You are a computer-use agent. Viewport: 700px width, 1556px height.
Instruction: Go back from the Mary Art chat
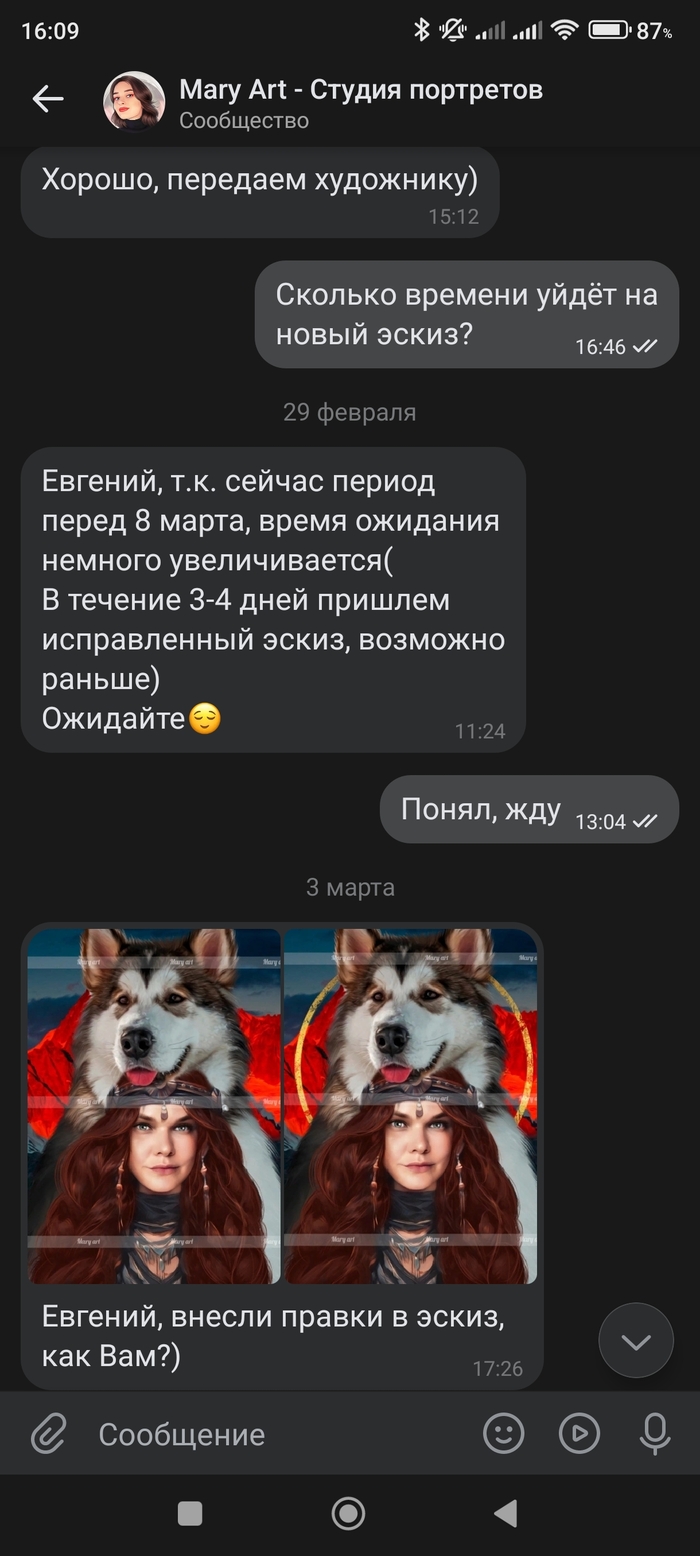[47, 99]
